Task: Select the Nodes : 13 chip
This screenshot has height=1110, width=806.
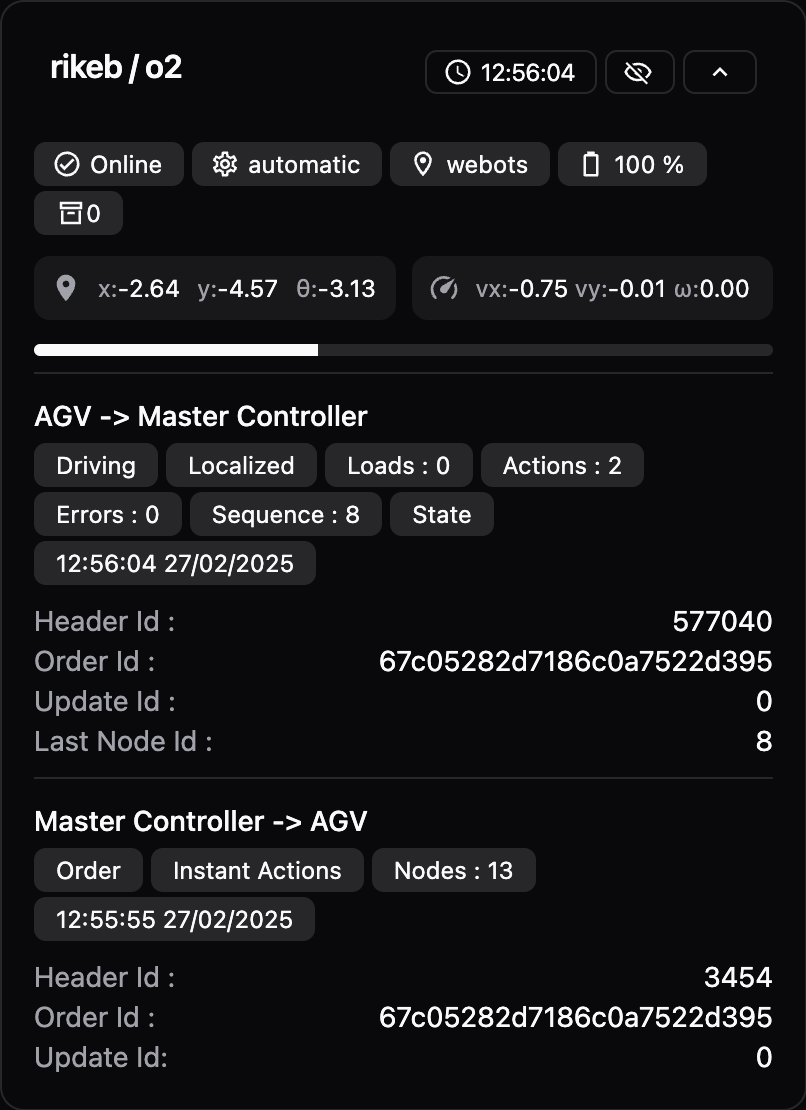Action: pyautogui.click(x=453, y=871)
